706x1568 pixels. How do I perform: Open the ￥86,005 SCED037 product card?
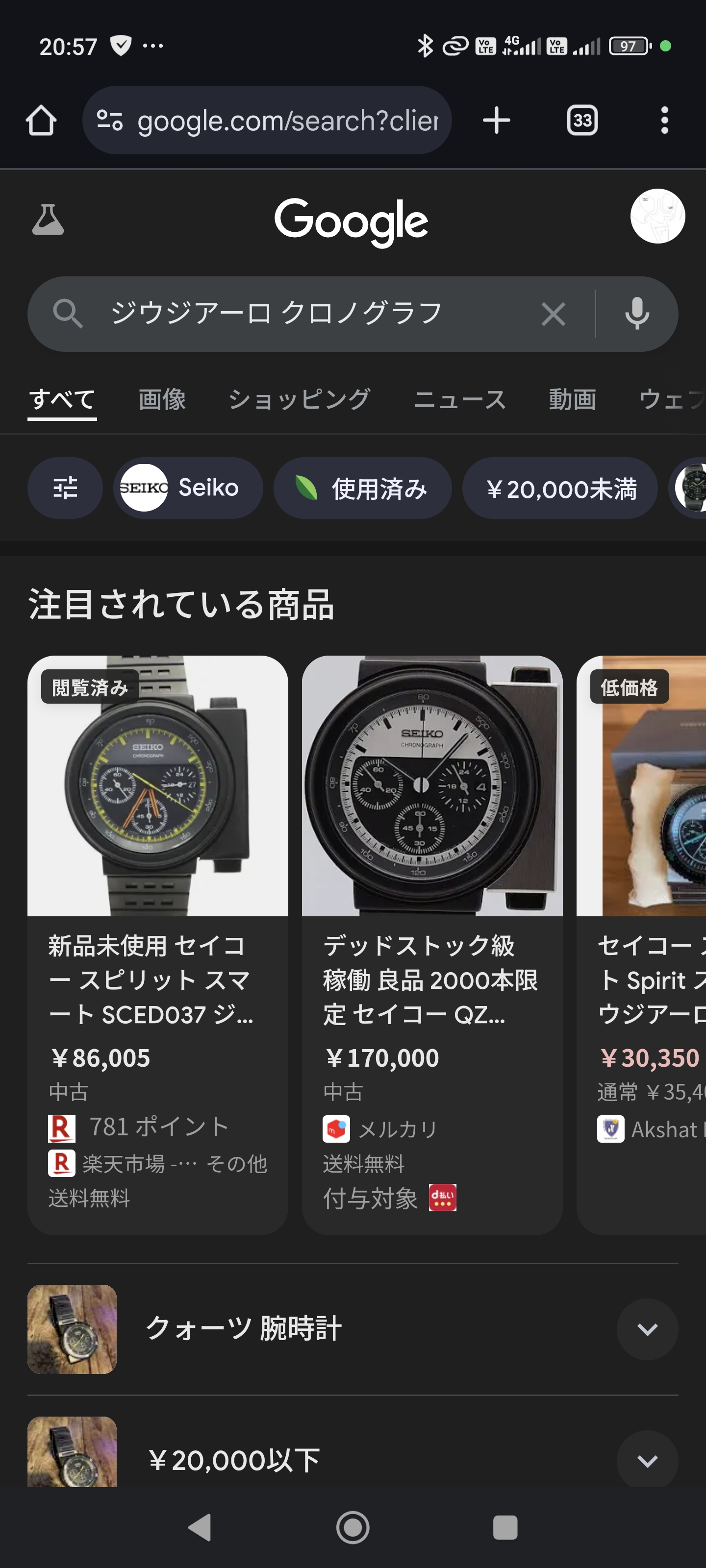(x=158, y=943)
